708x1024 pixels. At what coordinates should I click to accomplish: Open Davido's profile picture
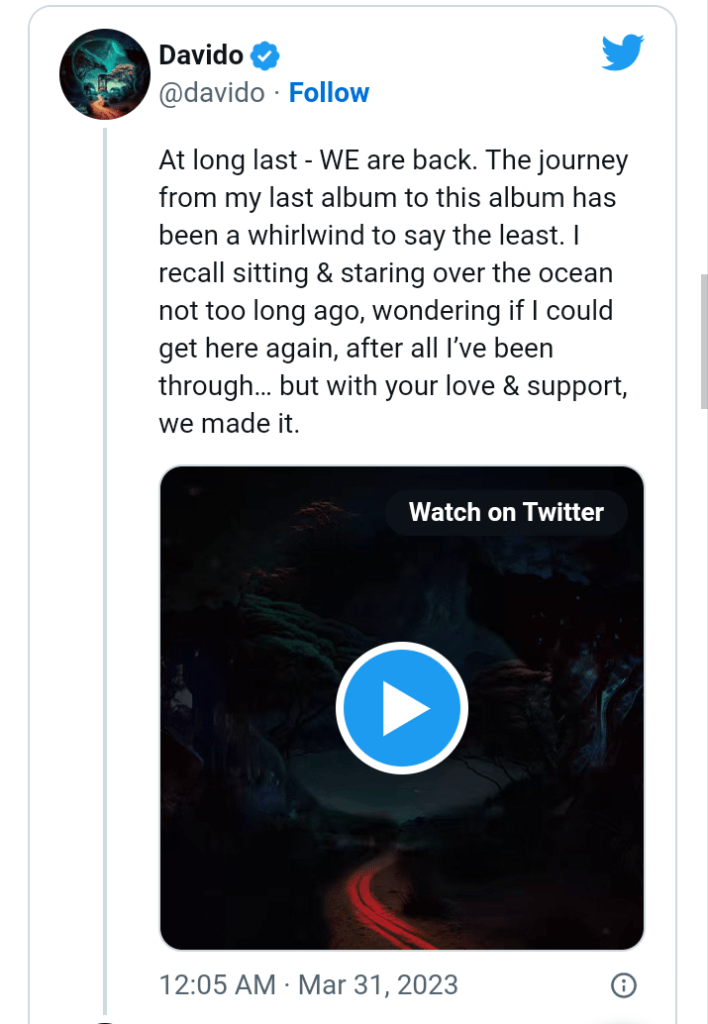pos(105,75)
